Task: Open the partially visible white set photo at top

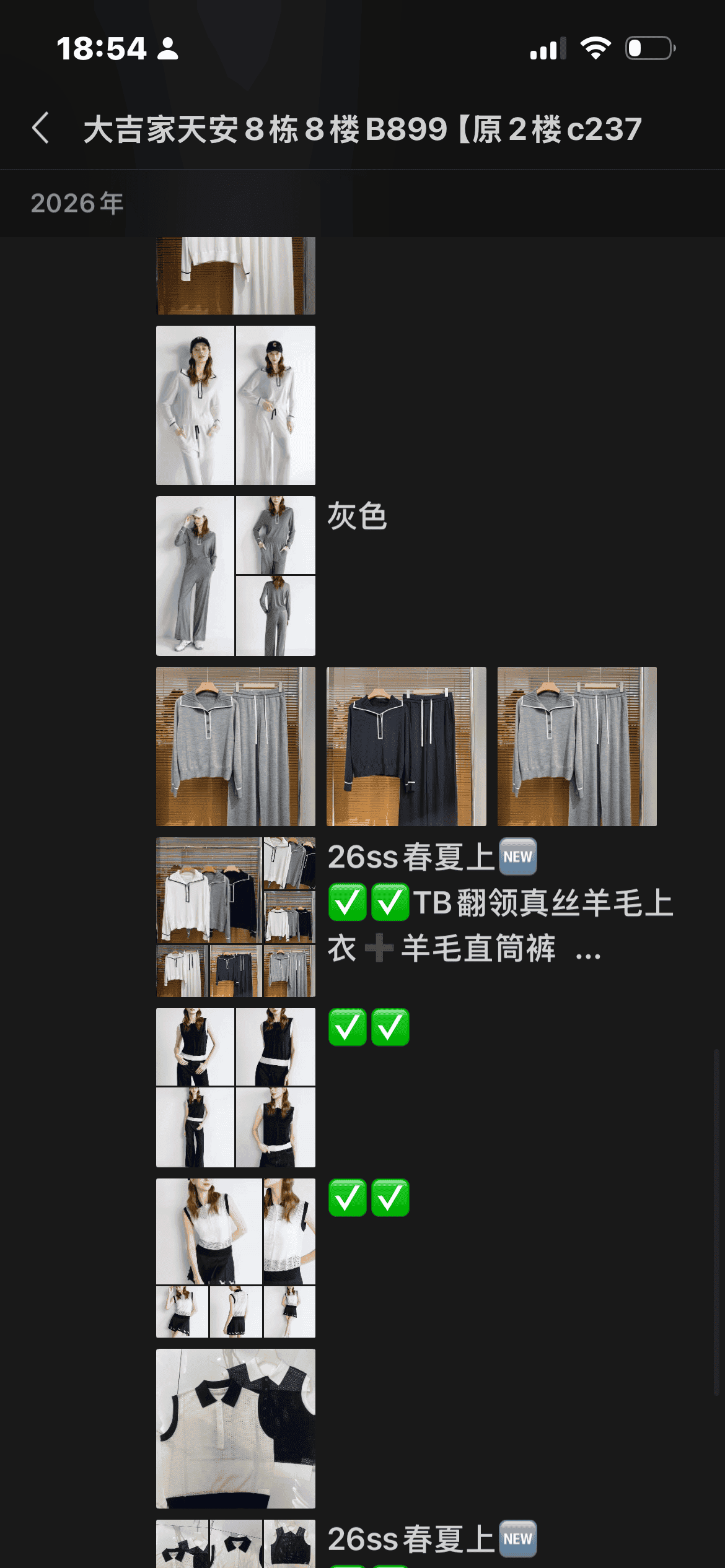Action: (x=235, y=276)
